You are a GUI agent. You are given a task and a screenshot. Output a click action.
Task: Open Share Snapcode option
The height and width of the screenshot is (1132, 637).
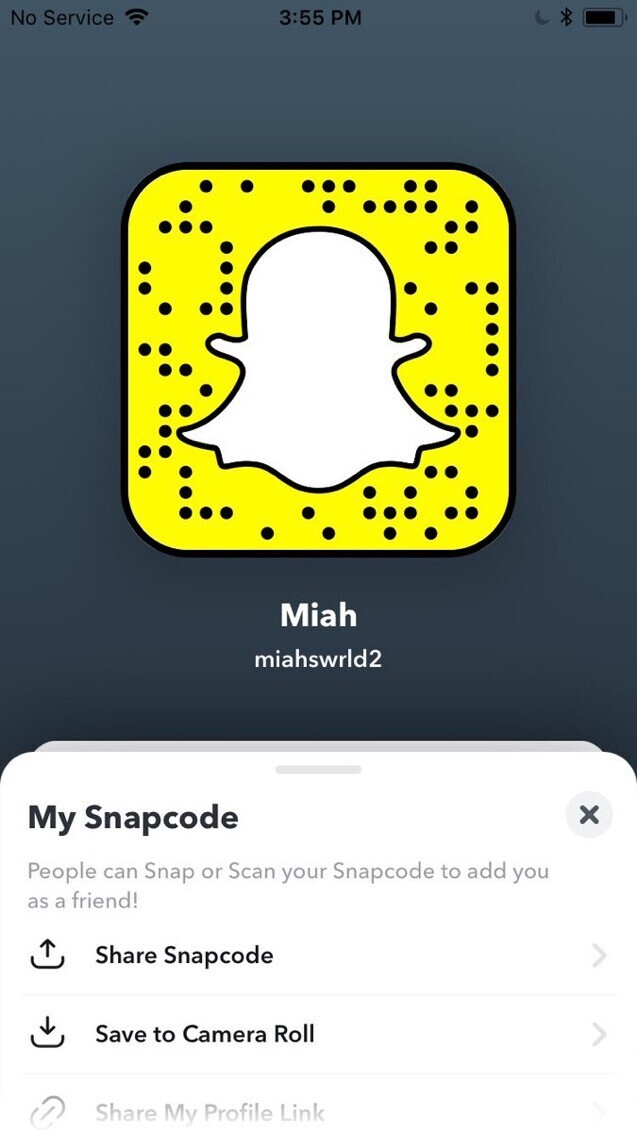[x=318, y=956]
